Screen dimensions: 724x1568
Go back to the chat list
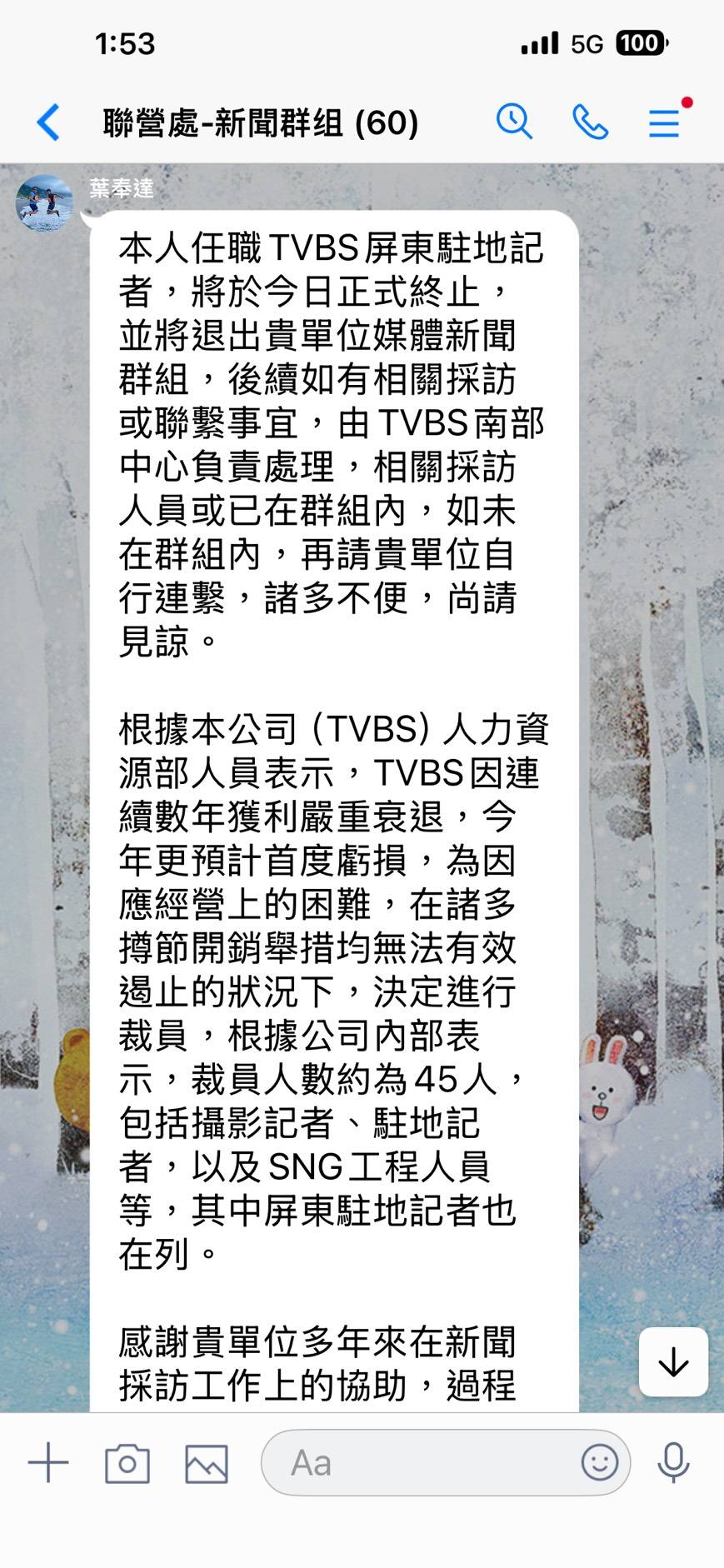[48, 122]
